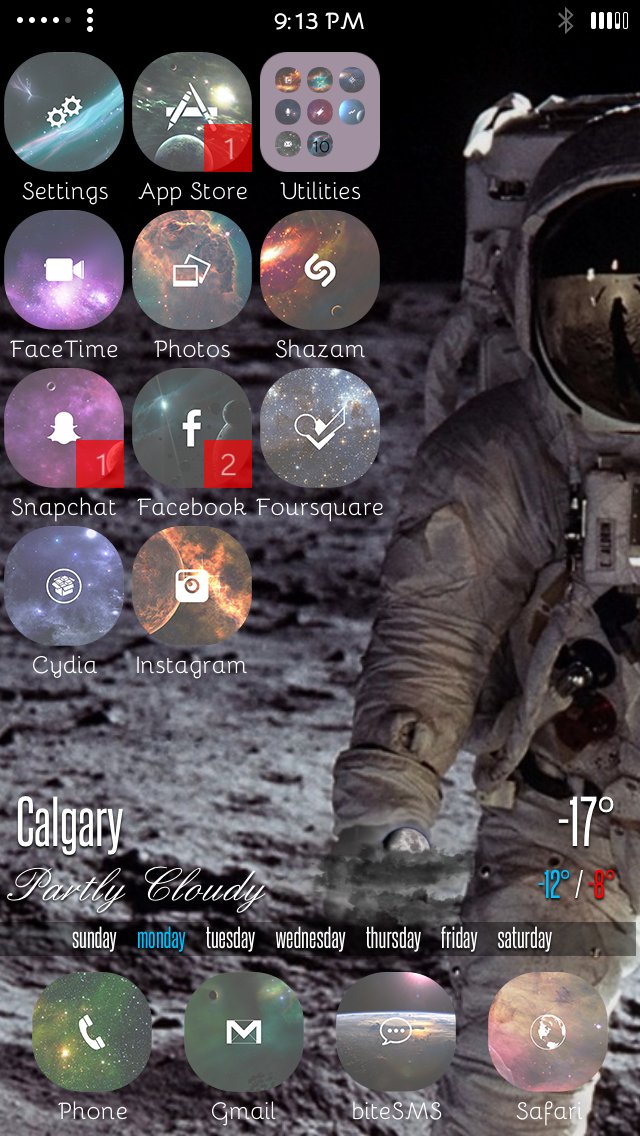This screenshot has height=1136, width=640.
Task: Open Snapchat
Action: [x=64, y=428]
